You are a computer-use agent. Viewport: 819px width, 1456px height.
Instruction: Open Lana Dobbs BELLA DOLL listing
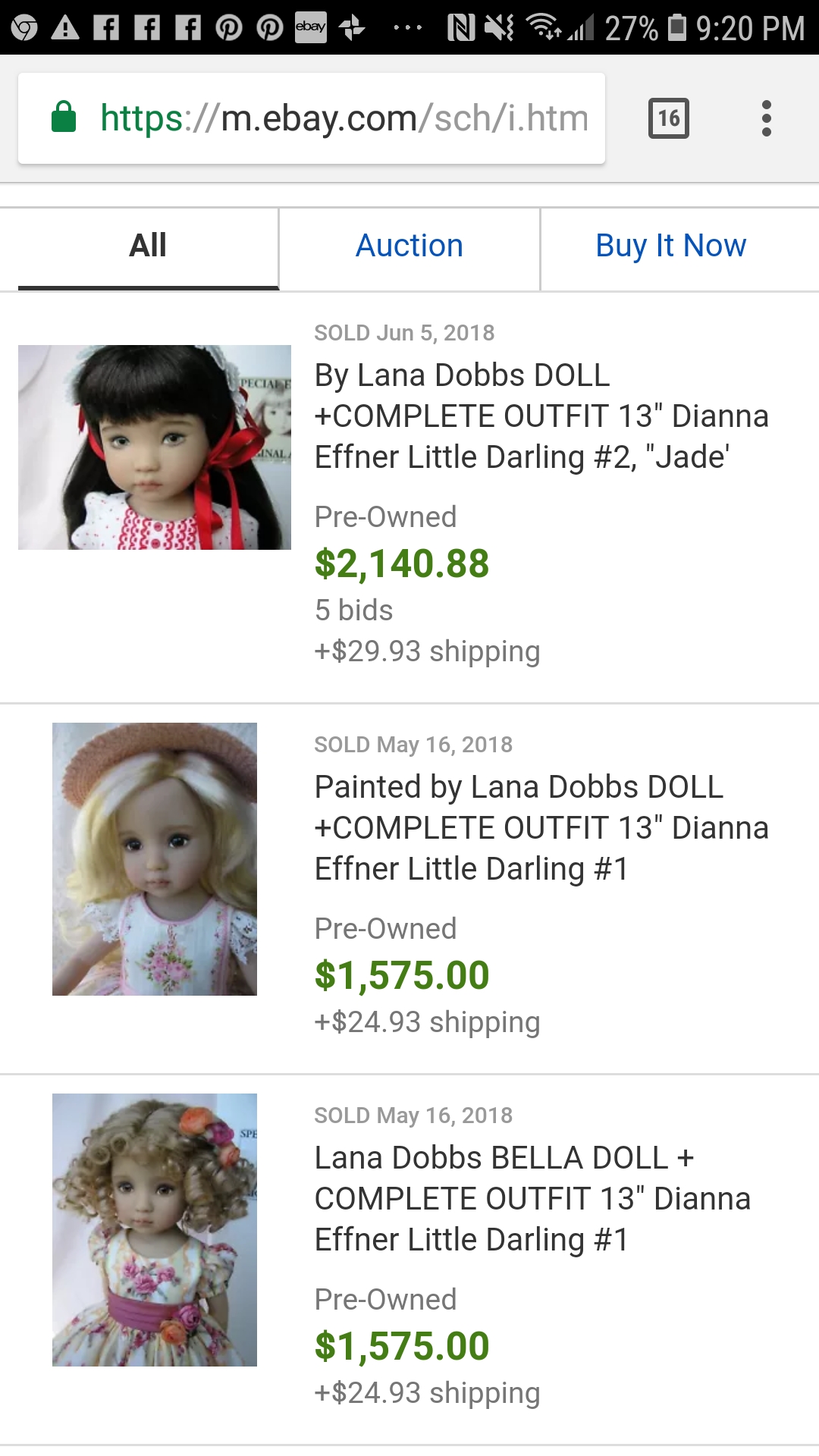pos(532,1199)
